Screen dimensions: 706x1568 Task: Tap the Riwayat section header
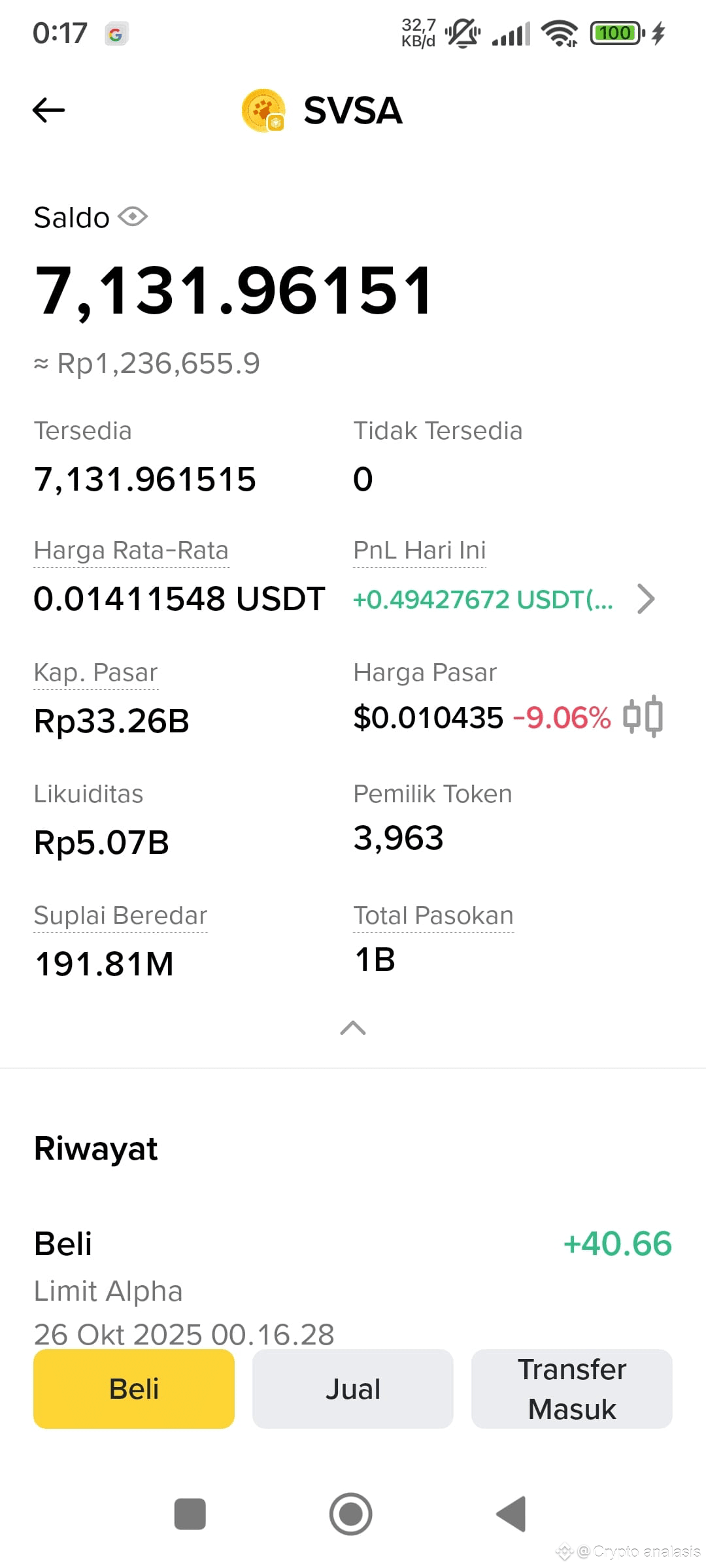(95, 1148)
